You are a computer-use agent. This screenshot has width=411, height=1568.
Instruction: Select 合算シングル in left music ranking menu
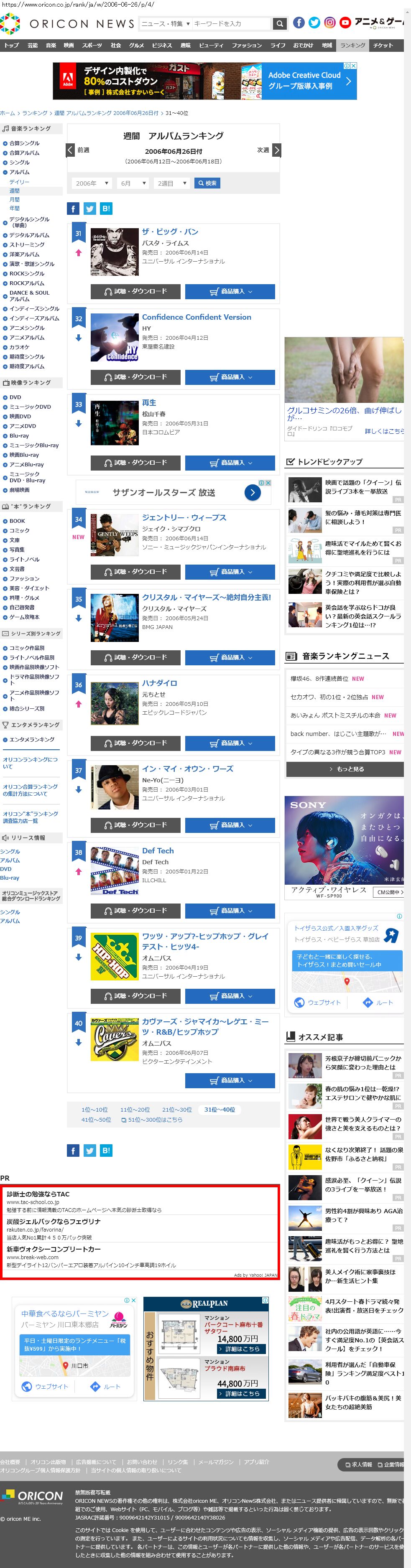point(24,143)
